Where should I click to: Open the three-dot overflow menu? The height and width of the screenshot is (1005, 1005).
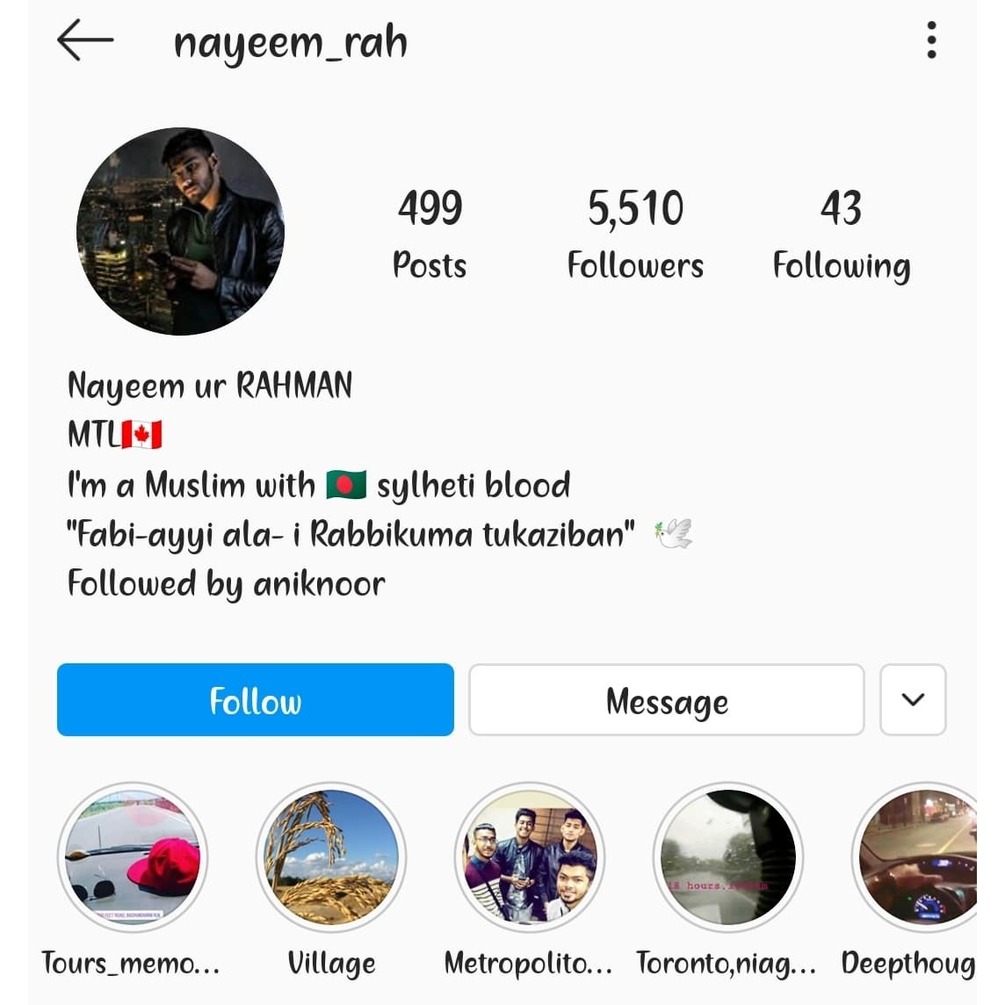click(931, 41)
